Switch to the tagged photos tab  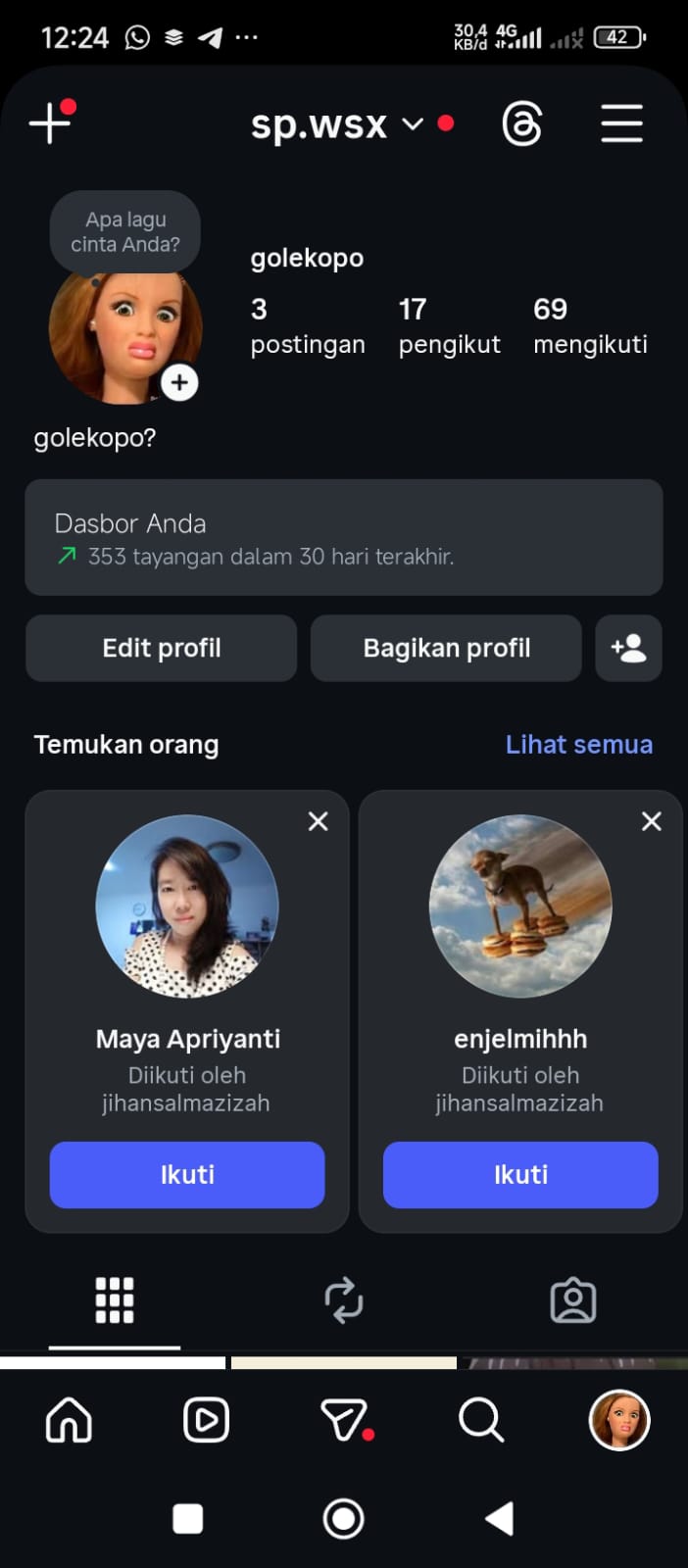tap(573, 1301)
